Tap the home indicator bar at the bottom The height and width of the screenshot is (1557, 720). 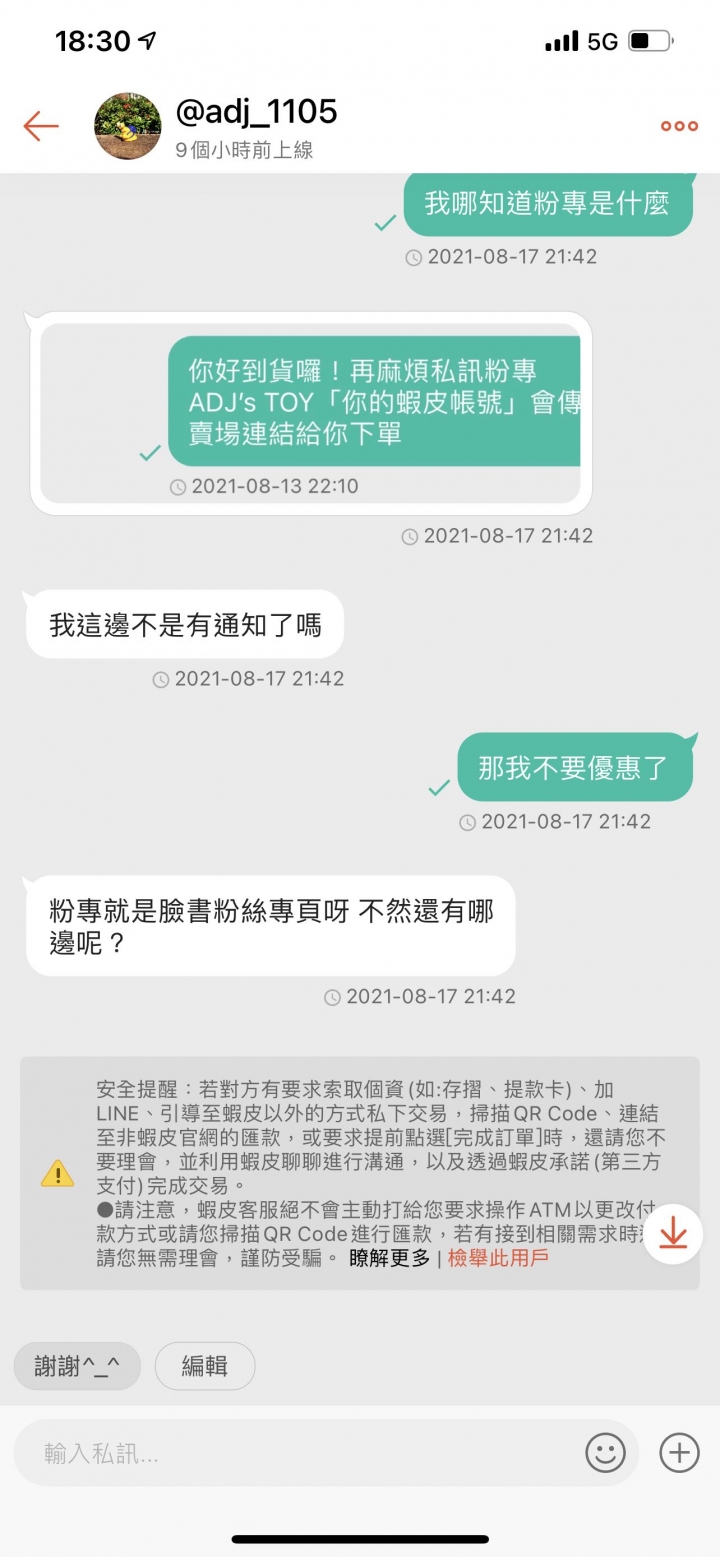360,1540
